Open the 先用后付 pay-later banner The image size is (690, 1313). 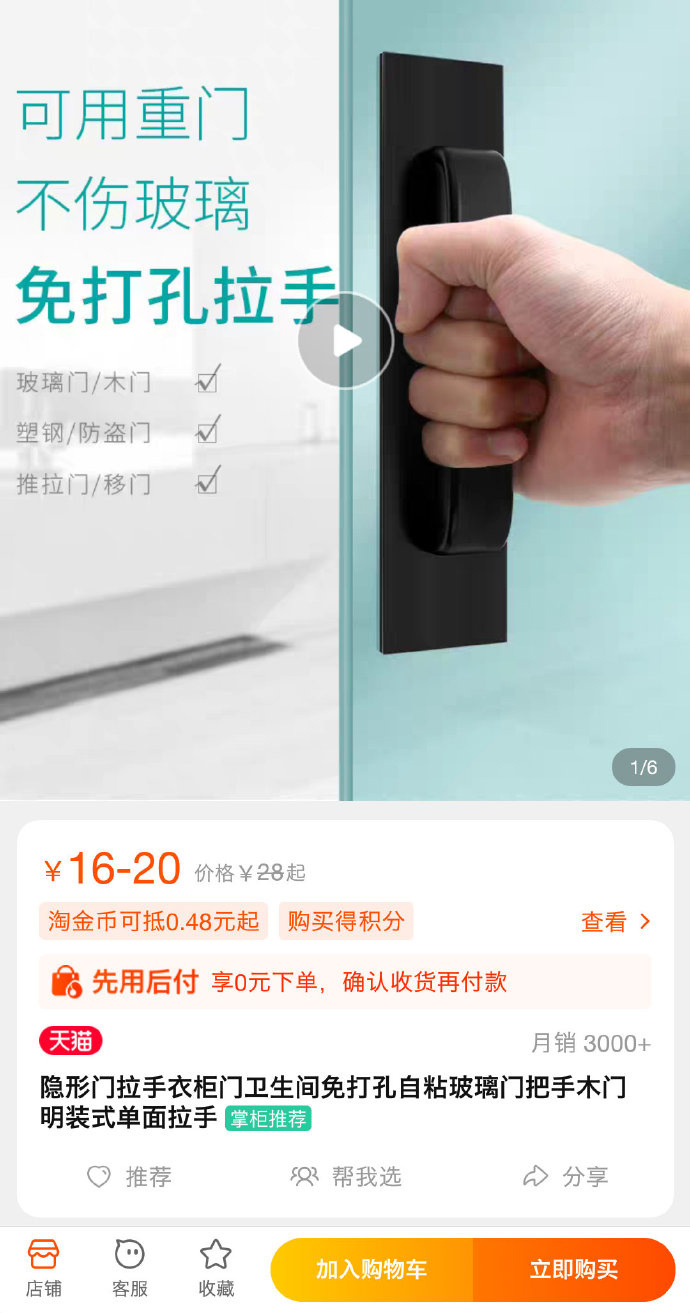coord(345,981)
